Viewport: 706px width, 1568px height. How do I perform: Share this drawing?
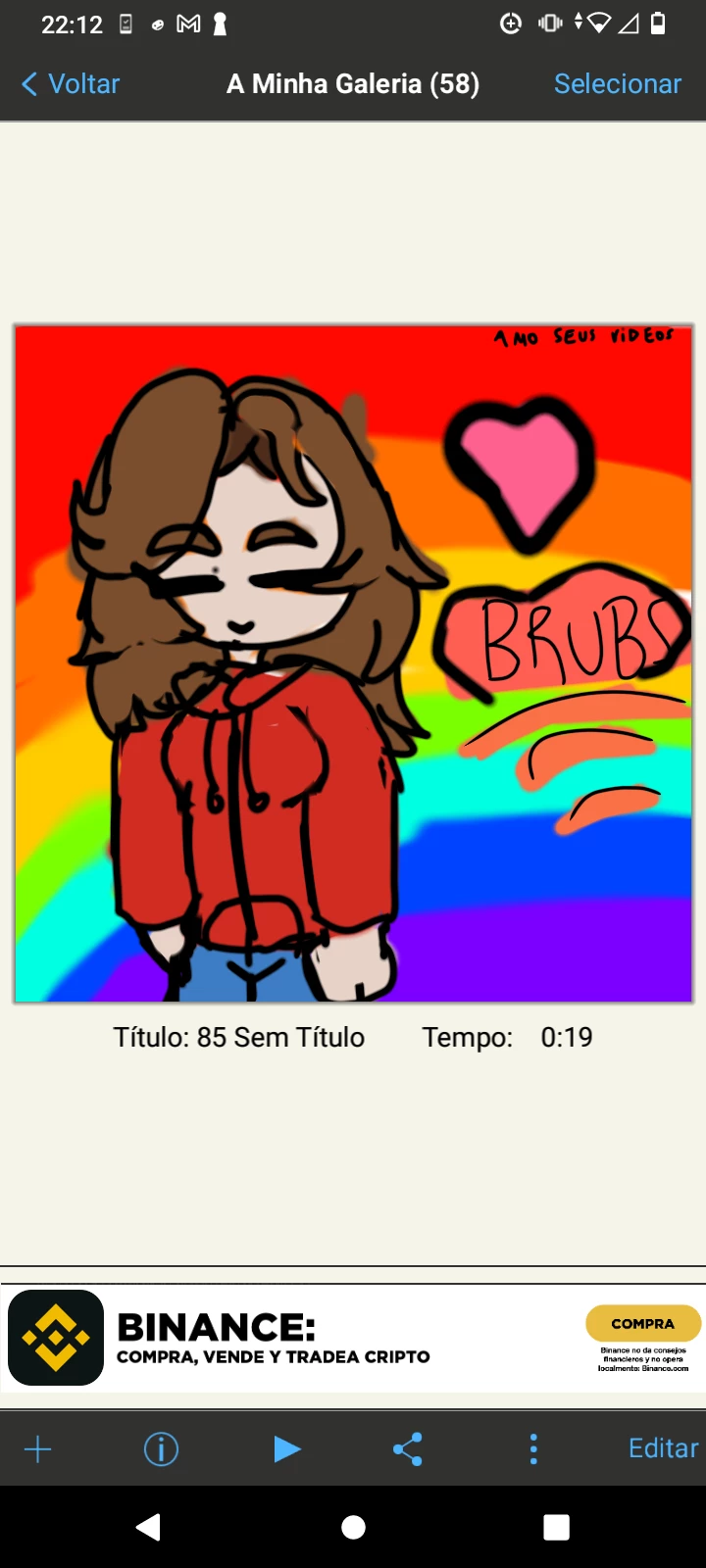(408, 1448)
